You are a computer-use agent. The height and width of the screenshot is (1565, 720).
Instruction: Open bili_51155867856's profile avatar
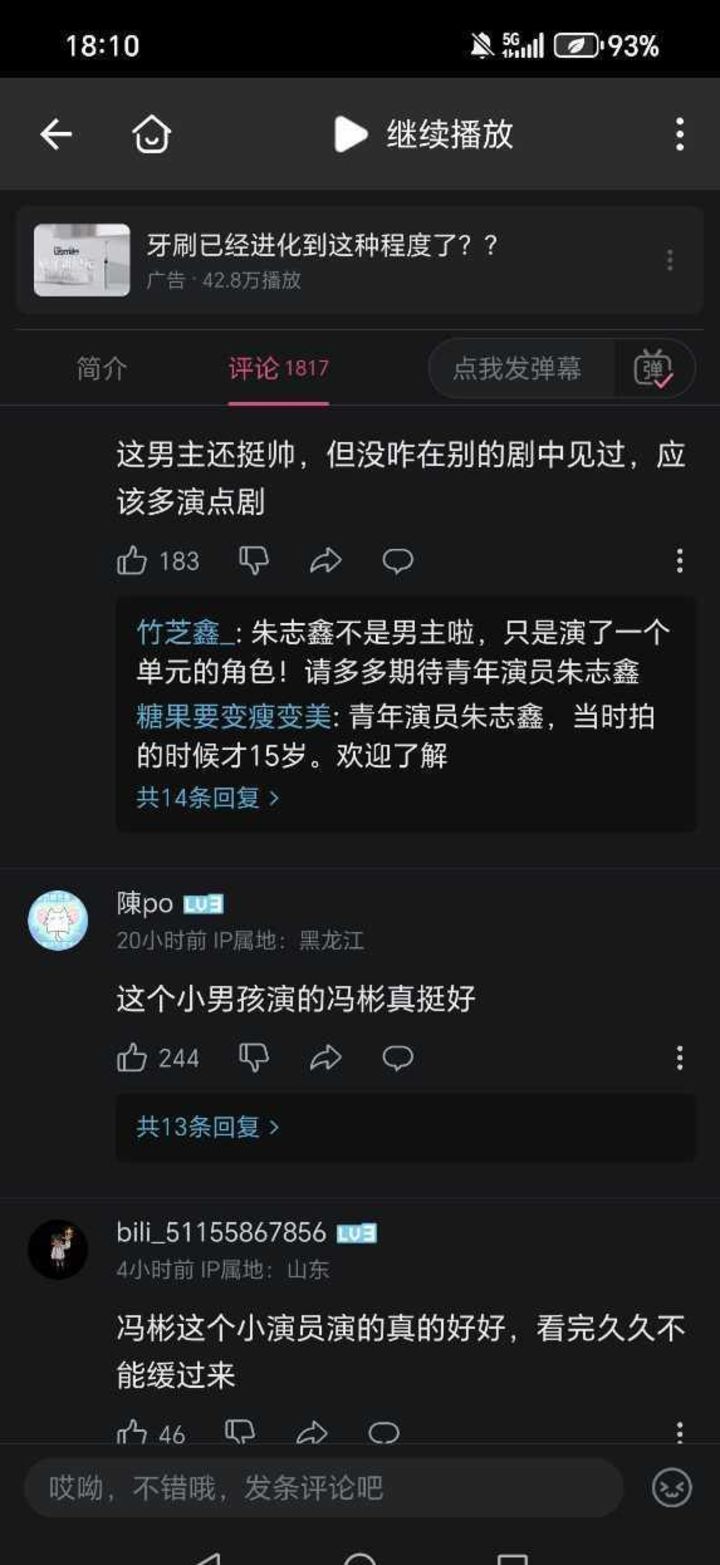coord(57,1249)
